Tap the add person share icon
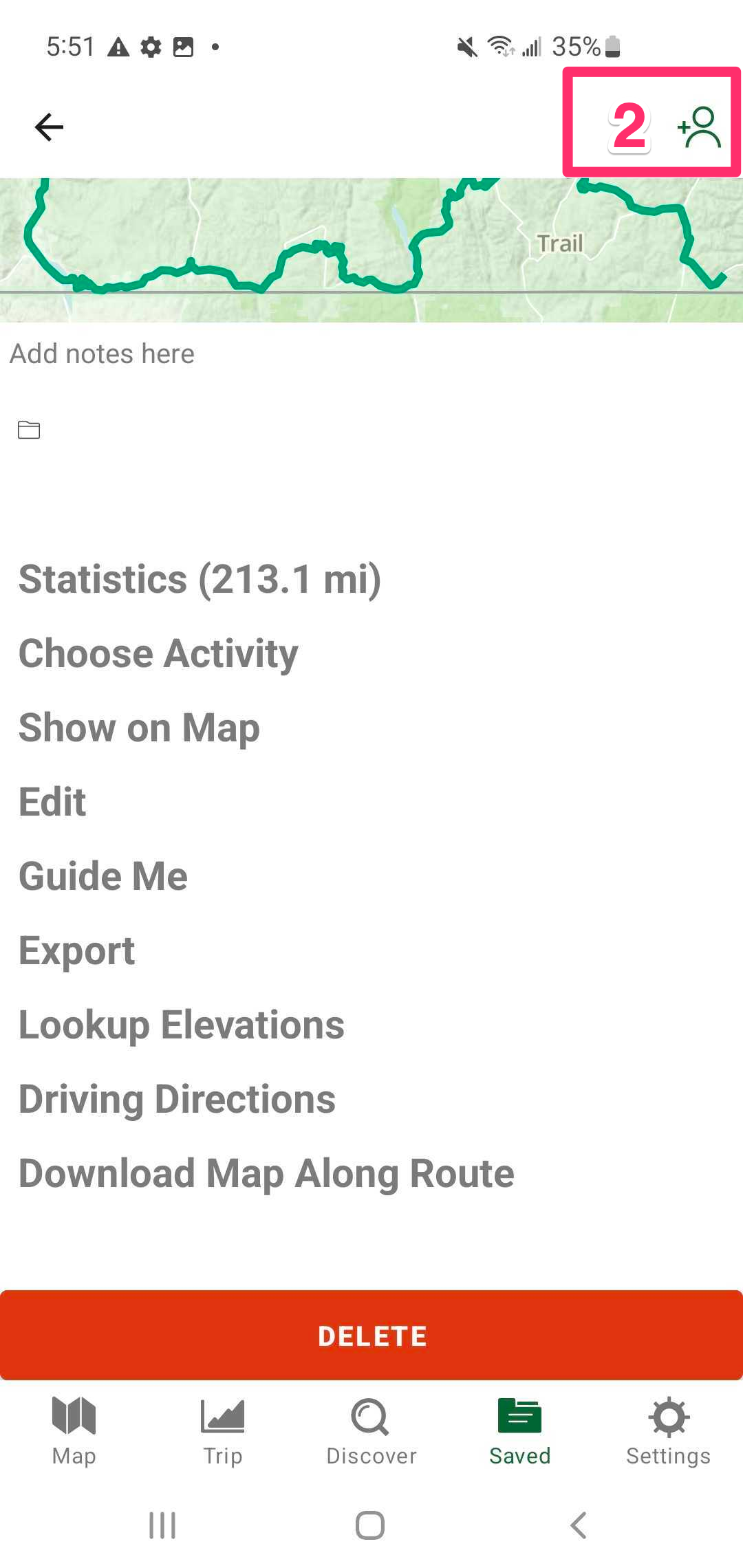This screenshot has width=743, height=1568. pos(699,127)
